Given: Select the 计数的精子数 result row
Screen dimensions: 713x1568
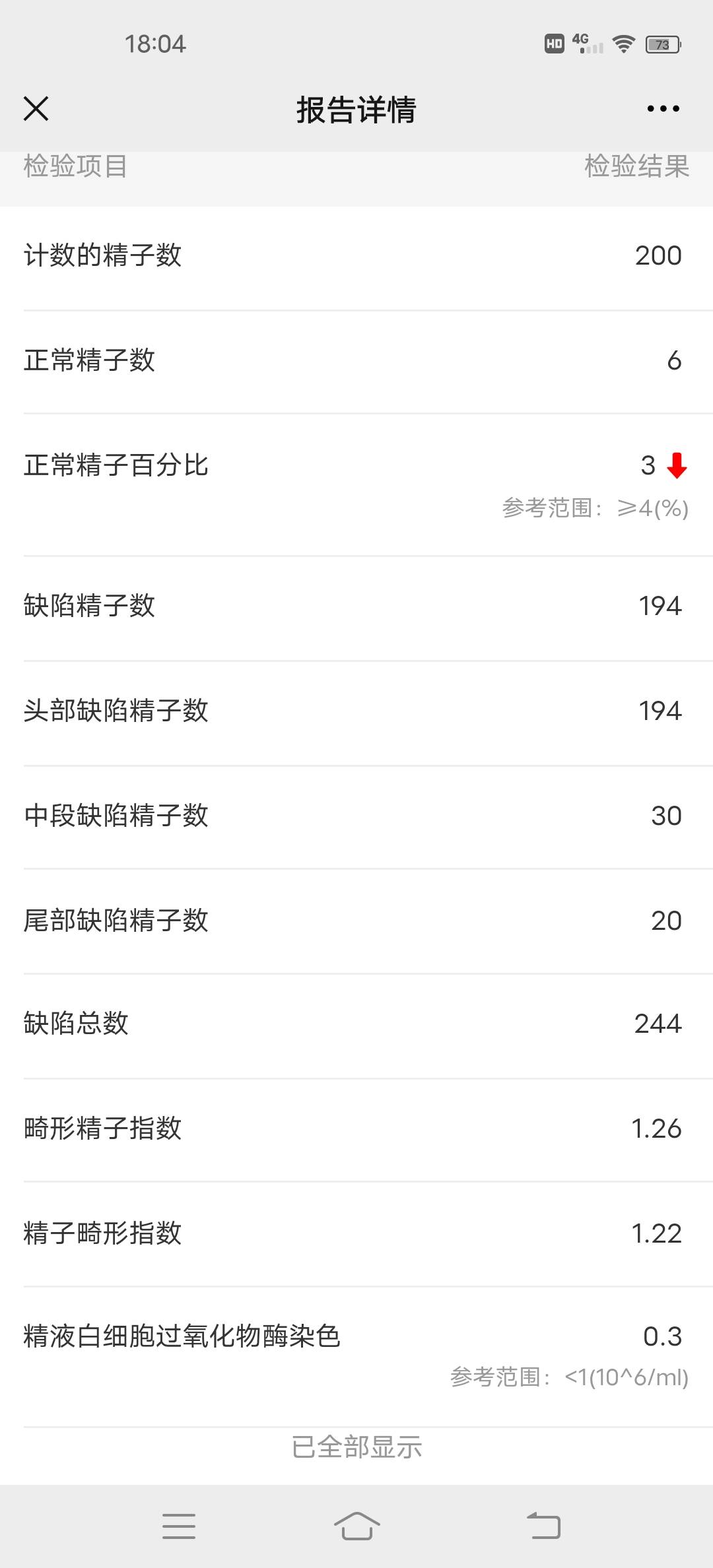Looking at the screenshot, I should (x=356, y=255).
